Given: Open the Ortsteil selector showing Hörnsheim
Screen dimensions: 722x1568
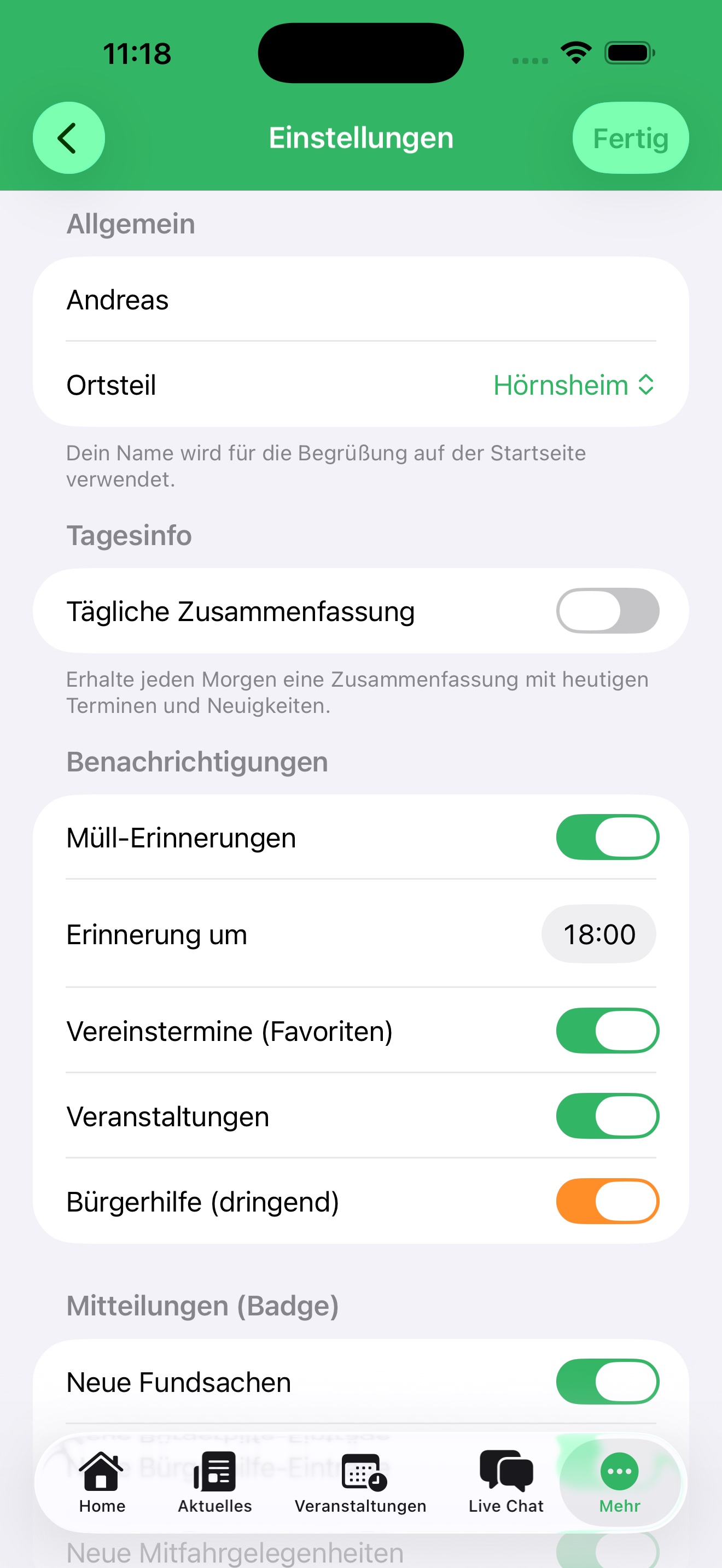Looking at the screenshot, I should (573, 385).
